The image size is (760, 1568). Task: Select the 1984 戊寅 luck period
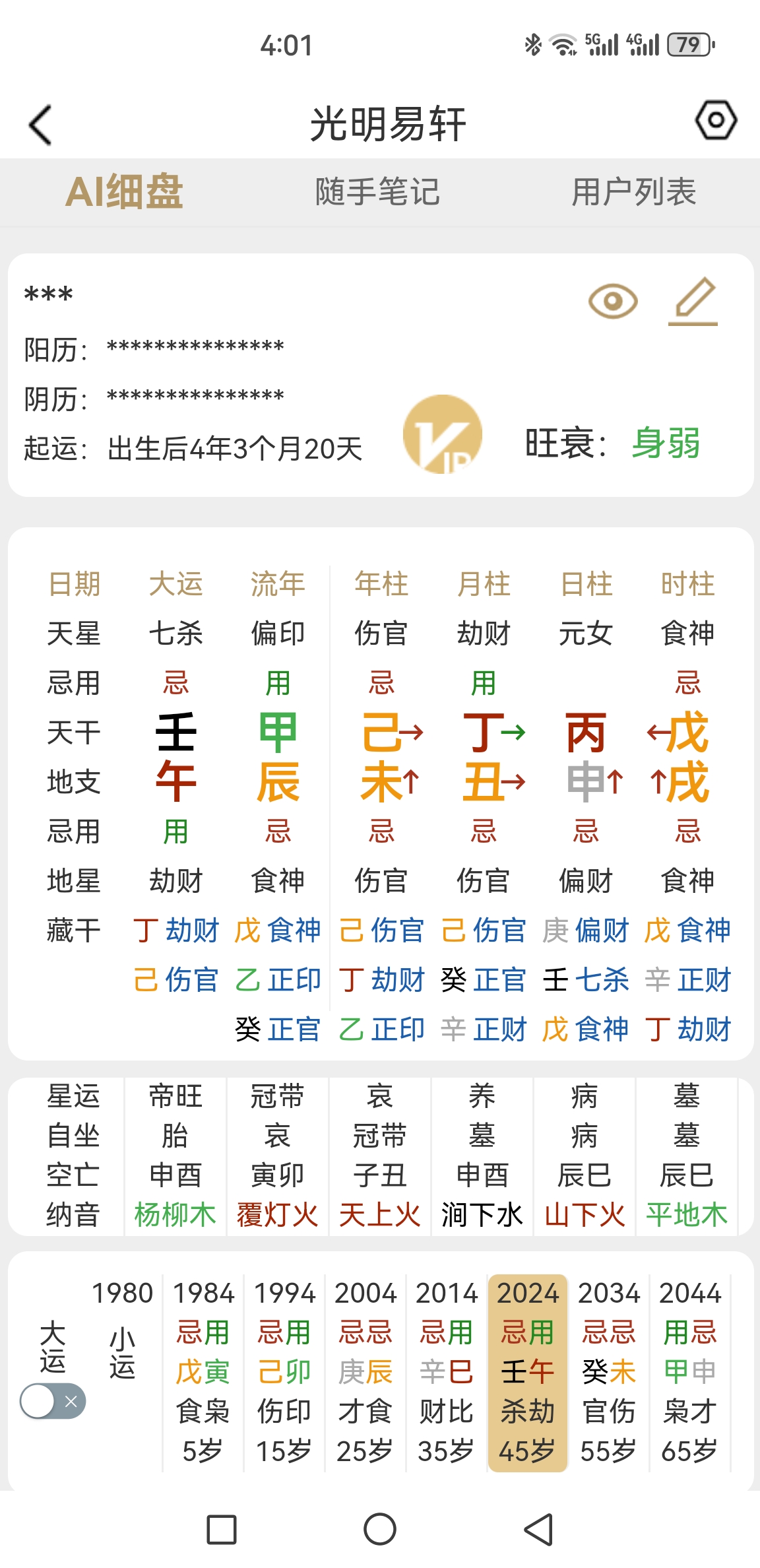[x=203, y=1373]
